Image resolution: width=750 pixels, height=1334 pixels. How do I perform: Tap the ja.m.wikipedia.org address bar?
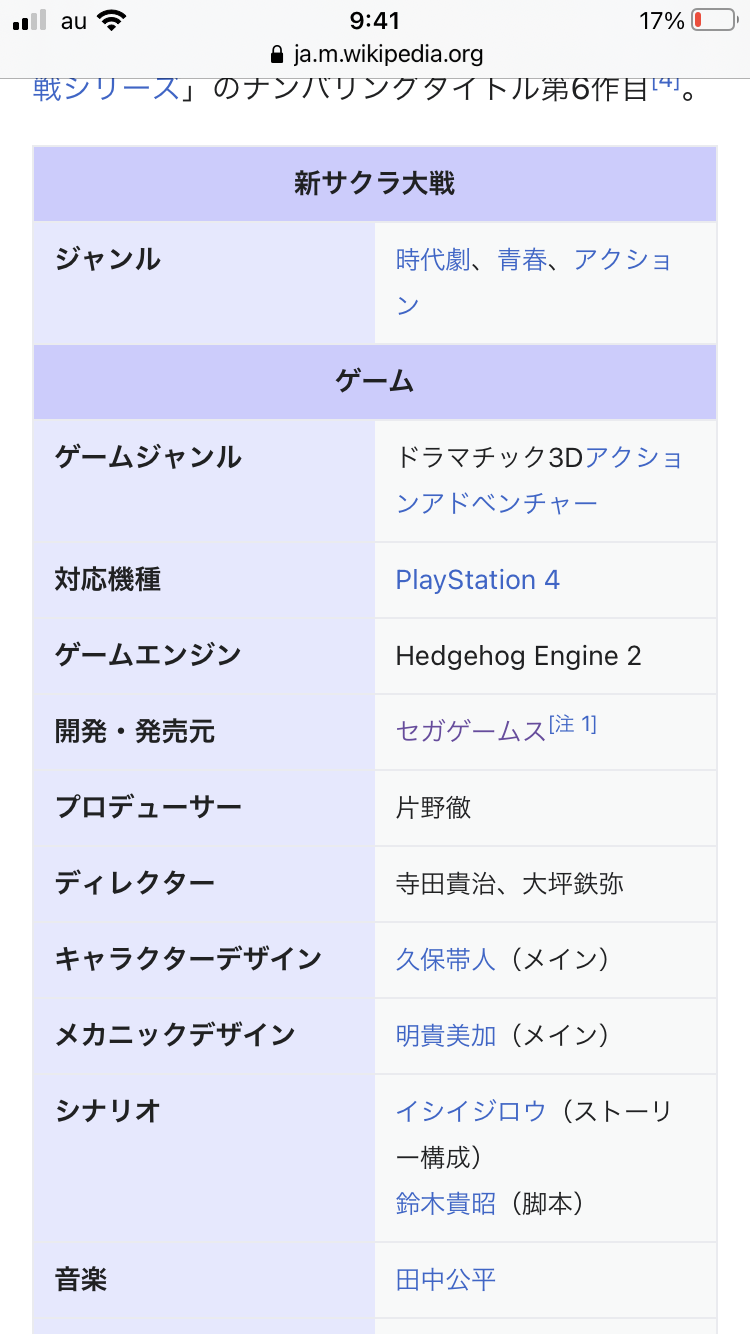tap(375, 54)
